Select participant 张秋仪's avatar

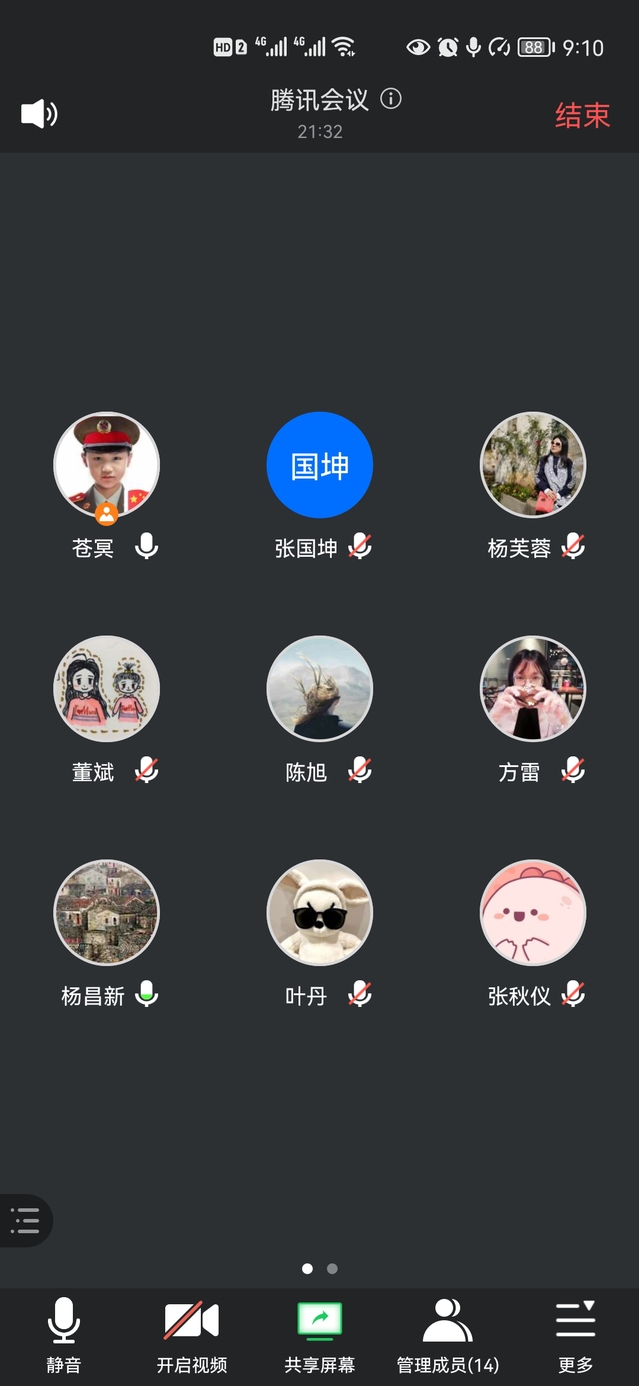coord(533,913)
